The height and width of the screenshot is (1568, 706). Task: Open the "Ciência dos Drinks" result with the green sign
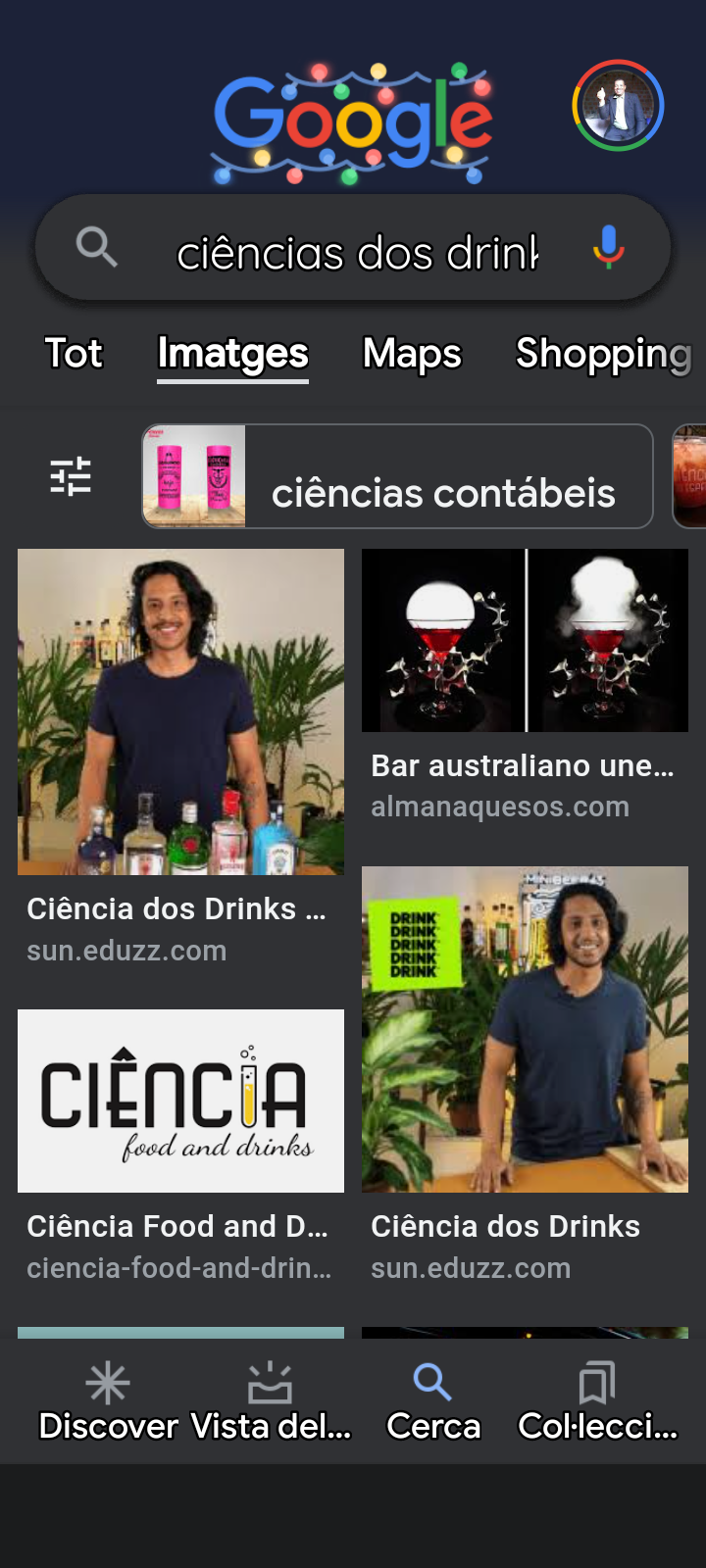[525, 1029]
